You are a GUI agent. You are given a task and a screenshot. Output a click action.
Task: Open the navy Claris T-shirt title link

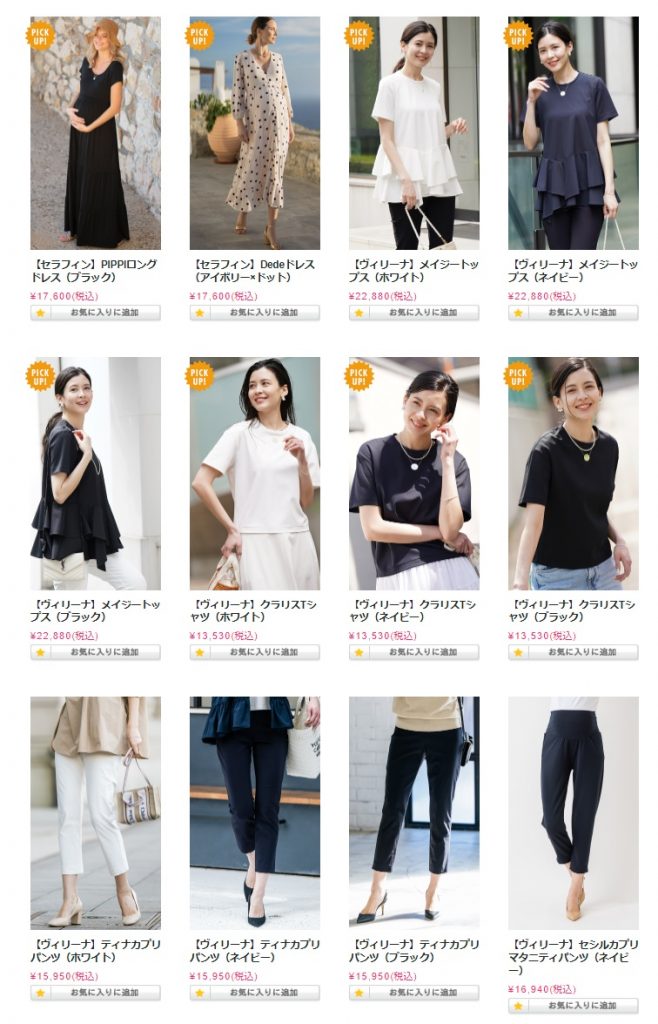click(412, 611)
